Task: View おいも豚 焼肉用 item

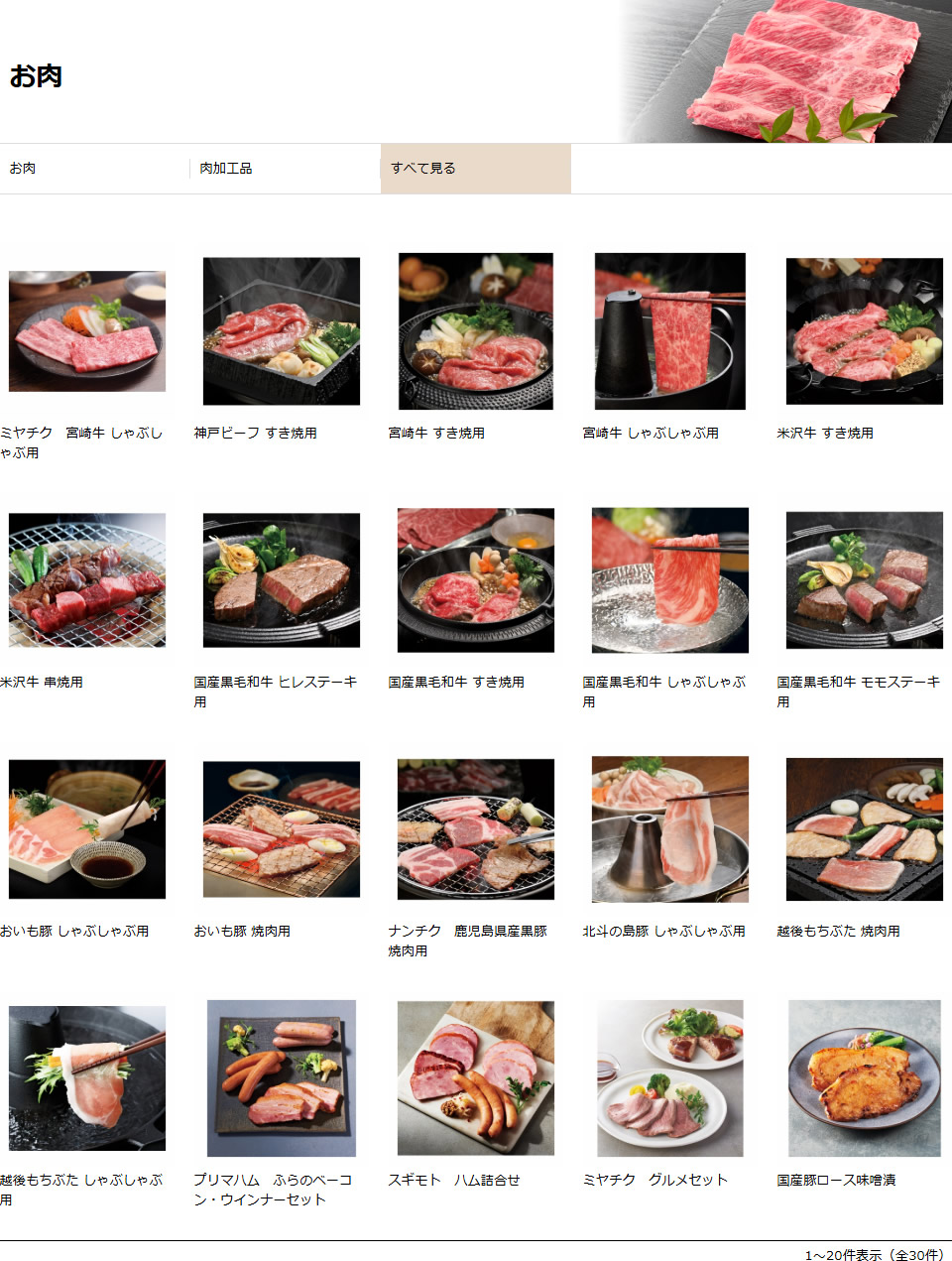Action: (x=282, y=829)
